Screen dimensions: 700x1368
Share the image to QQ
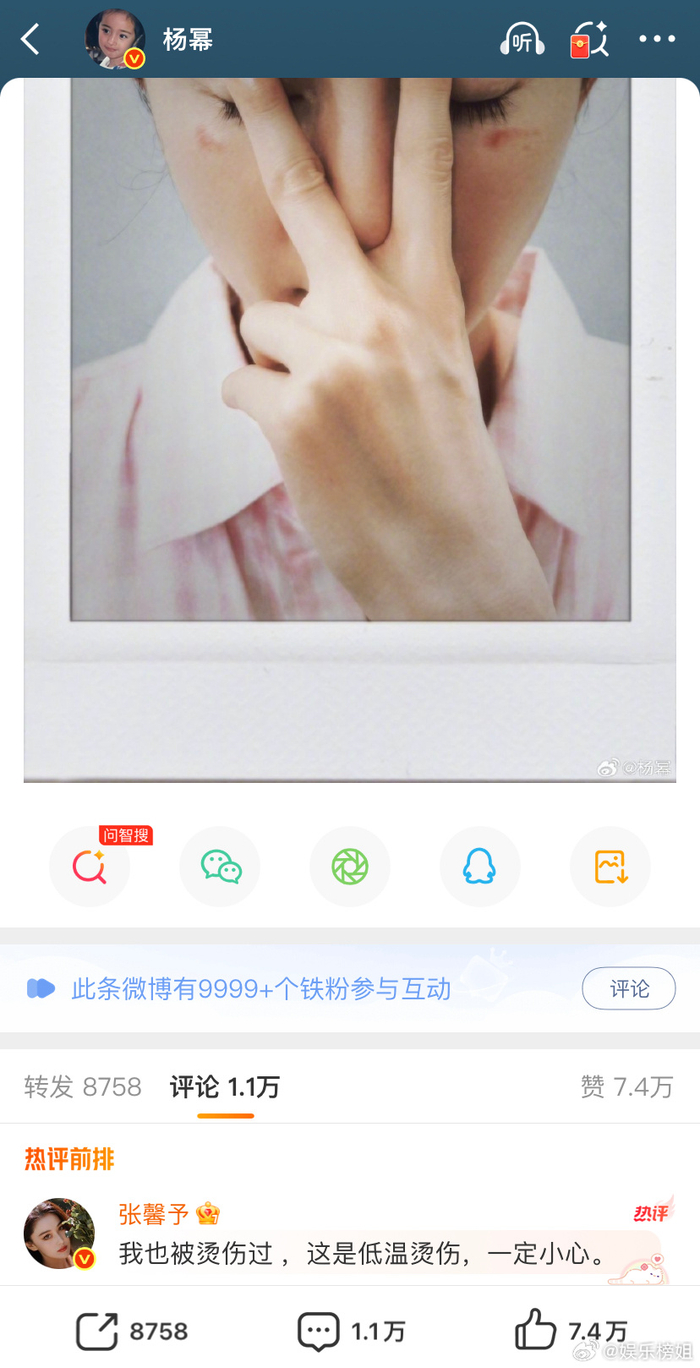(480, 866)
